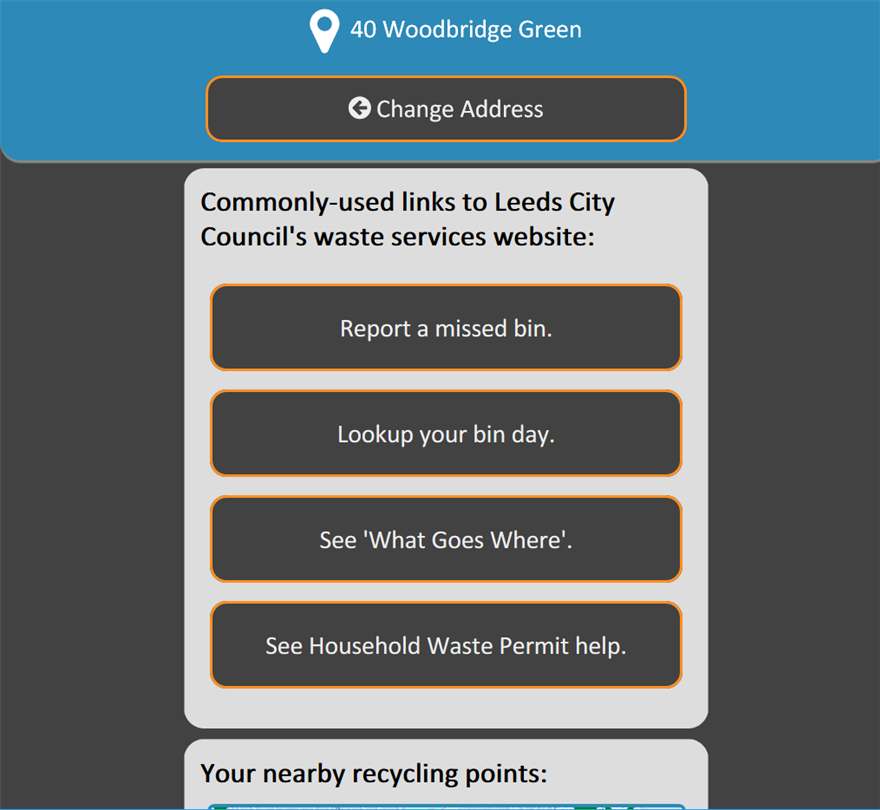The image size is (880, 810).
Task: Tap the Change Address button
Action: (446, 109)
